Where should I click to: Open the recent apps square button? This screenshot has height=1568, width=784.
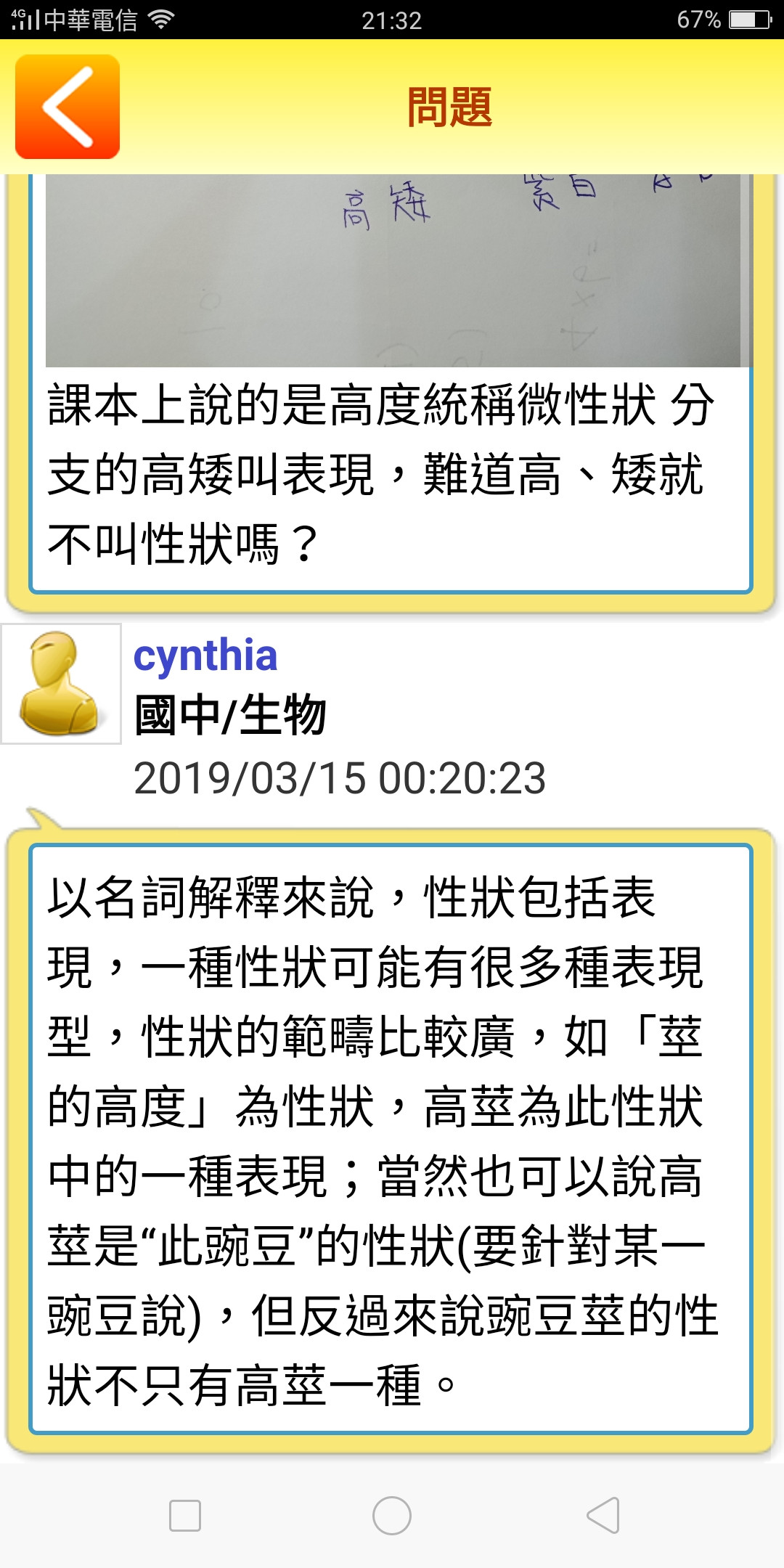coord(184,1516)
